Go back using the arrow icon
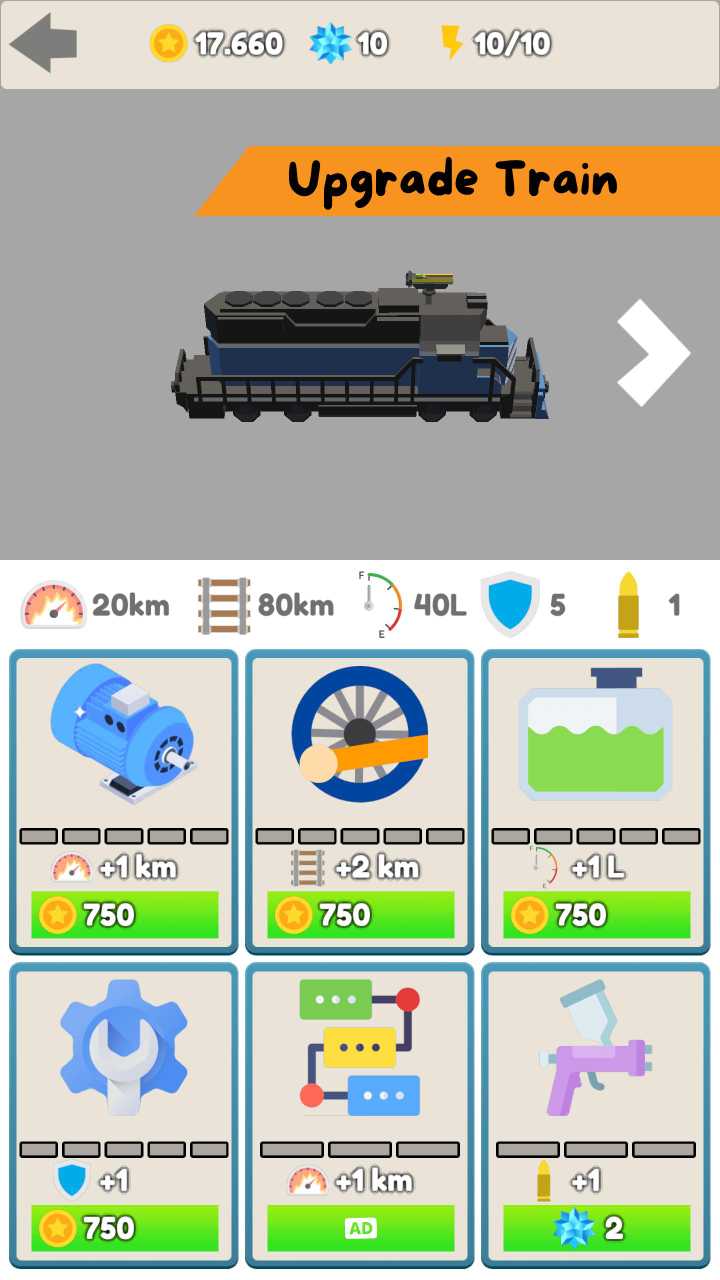The height and width of the screenshot is (1280, 720). click(x=44, y=43)
